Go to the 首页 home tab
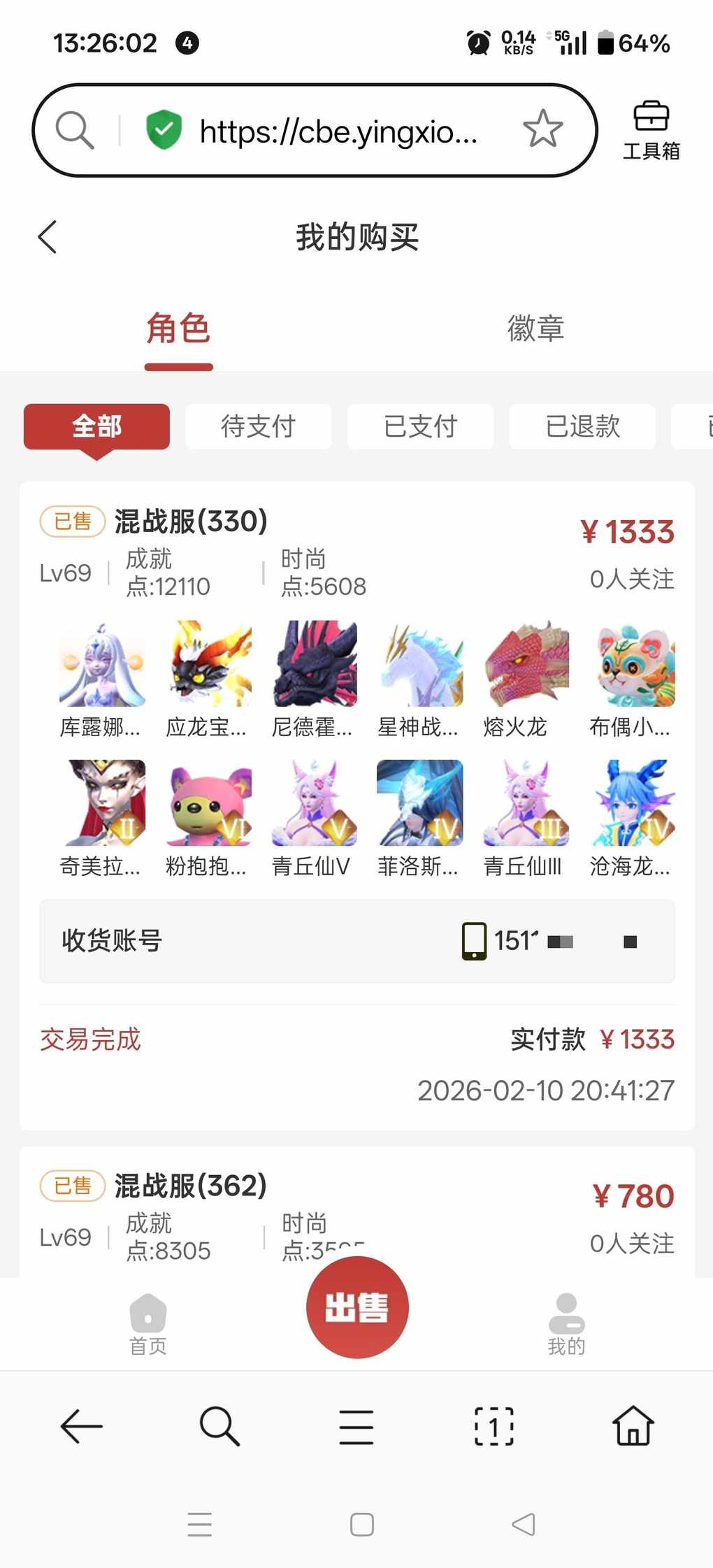Viewport: 713px width, 1568px height. coord(148,1323)
